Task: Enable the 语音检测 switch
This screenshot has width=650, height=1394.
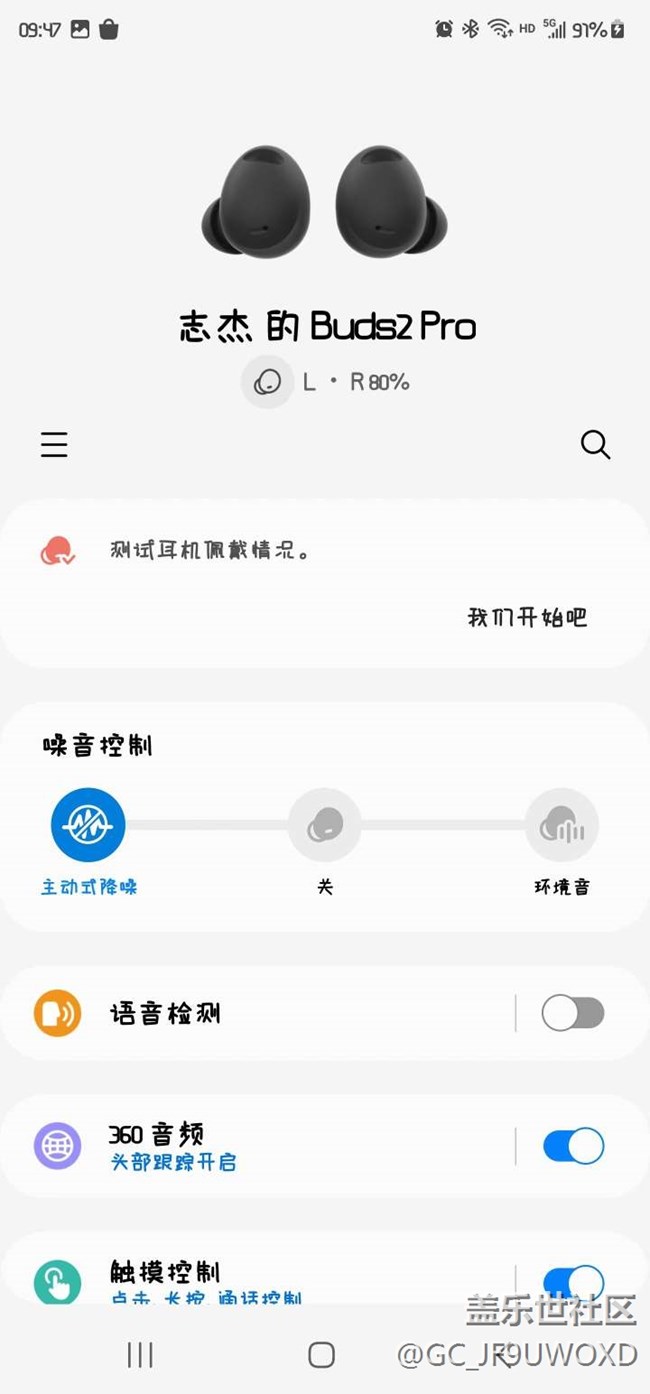Action: point(573,1013)
